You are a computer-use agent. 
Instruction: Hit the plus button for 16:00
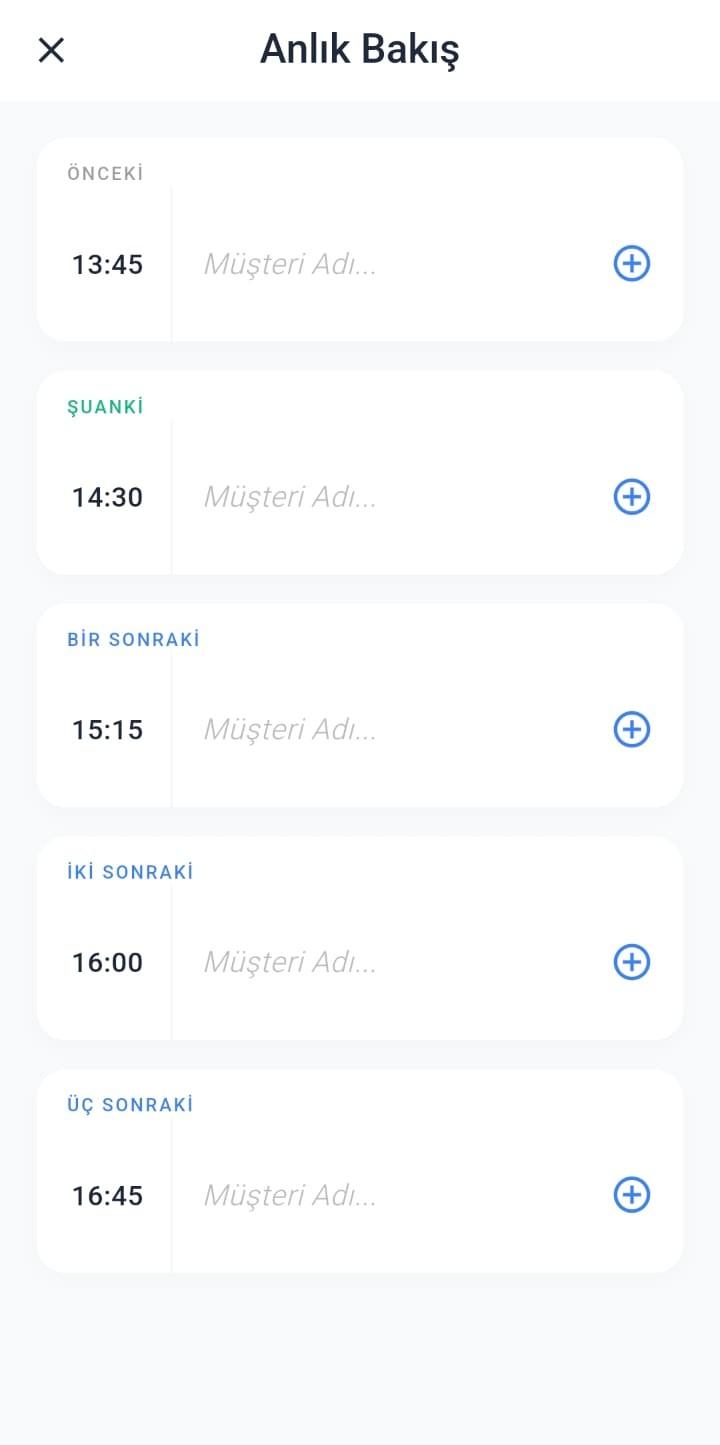[631, 962]
